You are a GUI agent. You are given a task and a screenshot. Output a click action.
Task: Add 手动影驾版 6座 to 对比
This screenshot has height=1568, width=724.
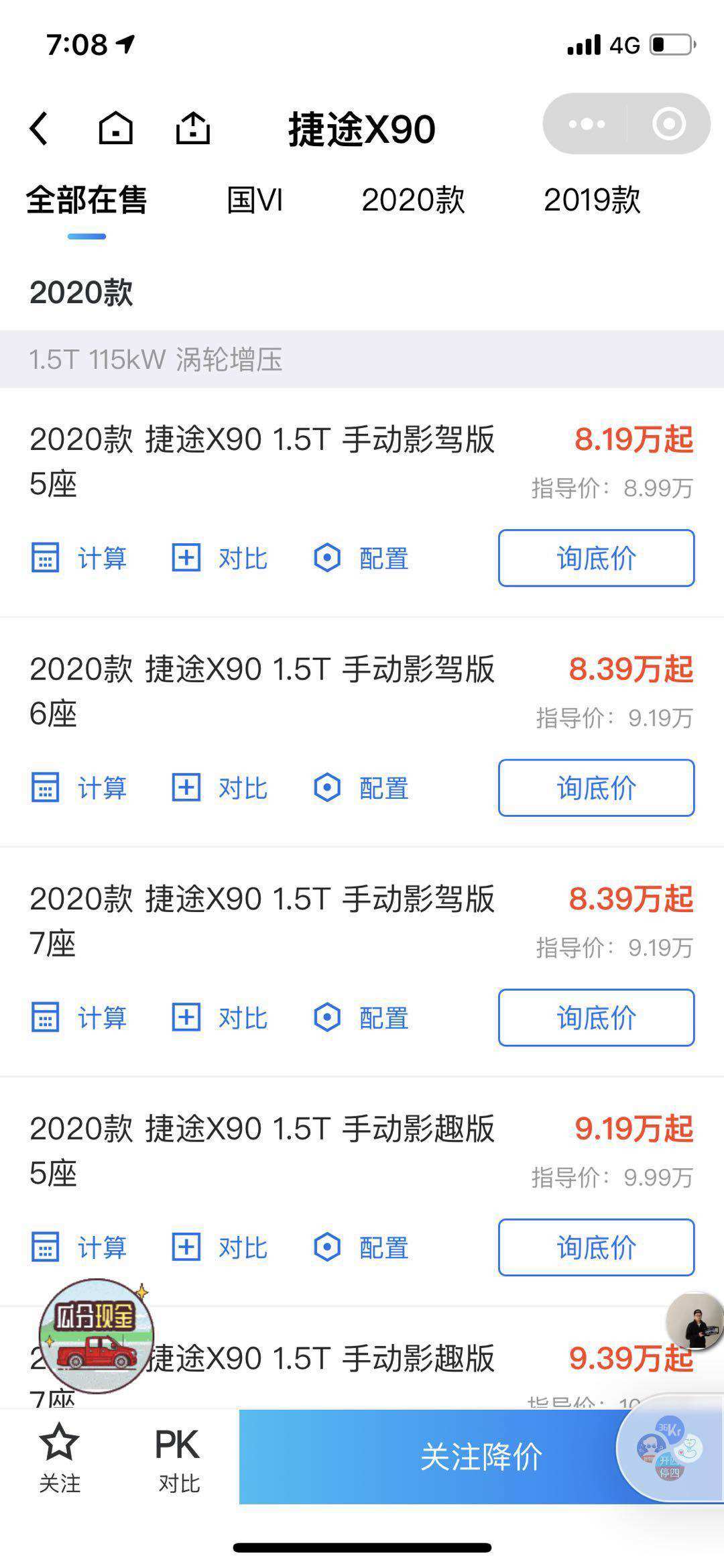pyautogui.click(x=220, y=788)
